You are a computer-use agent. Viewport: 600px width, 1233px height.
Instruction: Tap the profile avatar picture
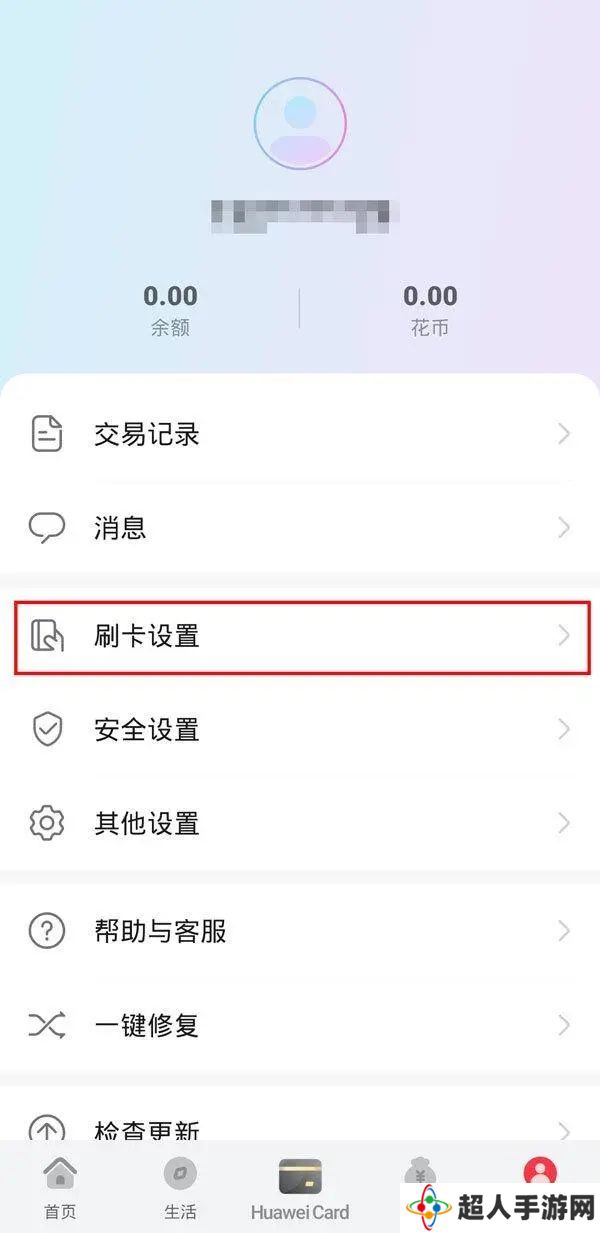point(300,124)
